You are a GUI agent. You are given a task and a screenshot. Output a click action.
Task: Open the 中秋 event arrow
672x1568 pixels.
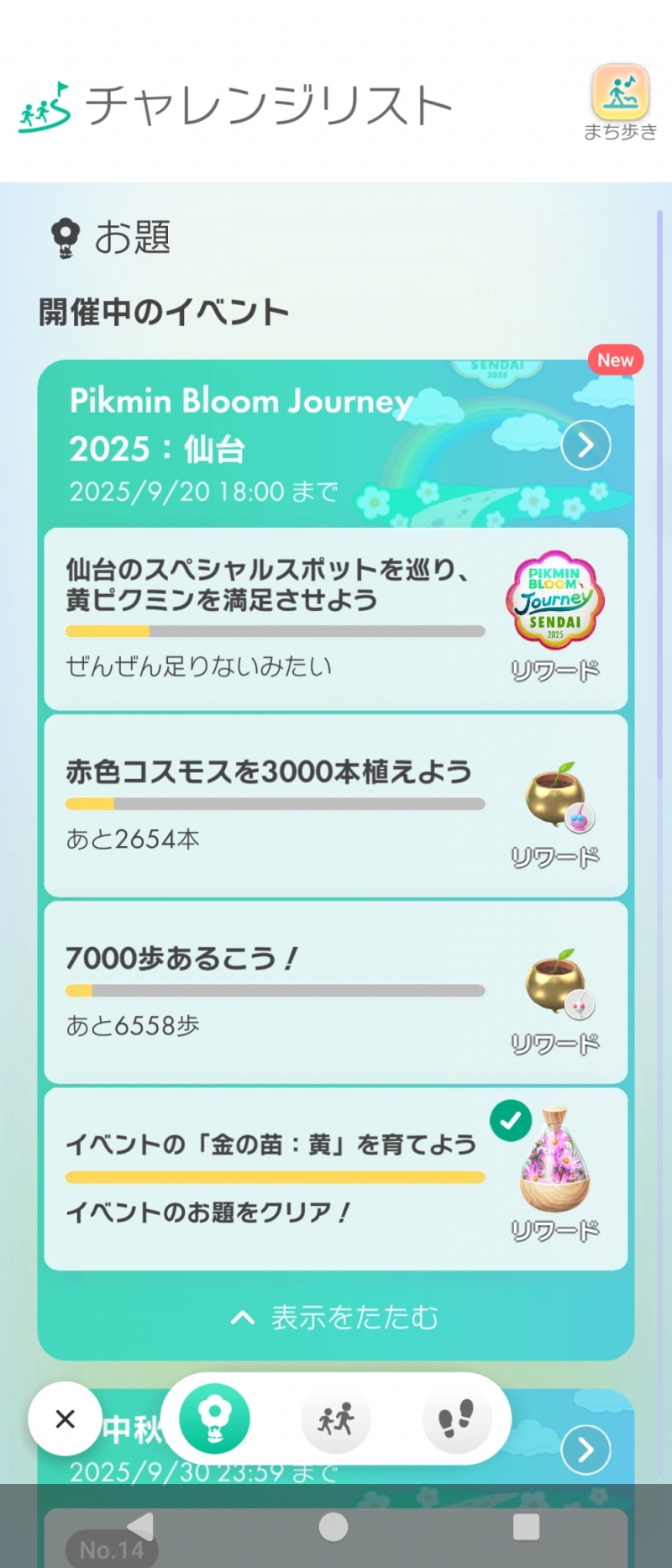(585, 1450)
